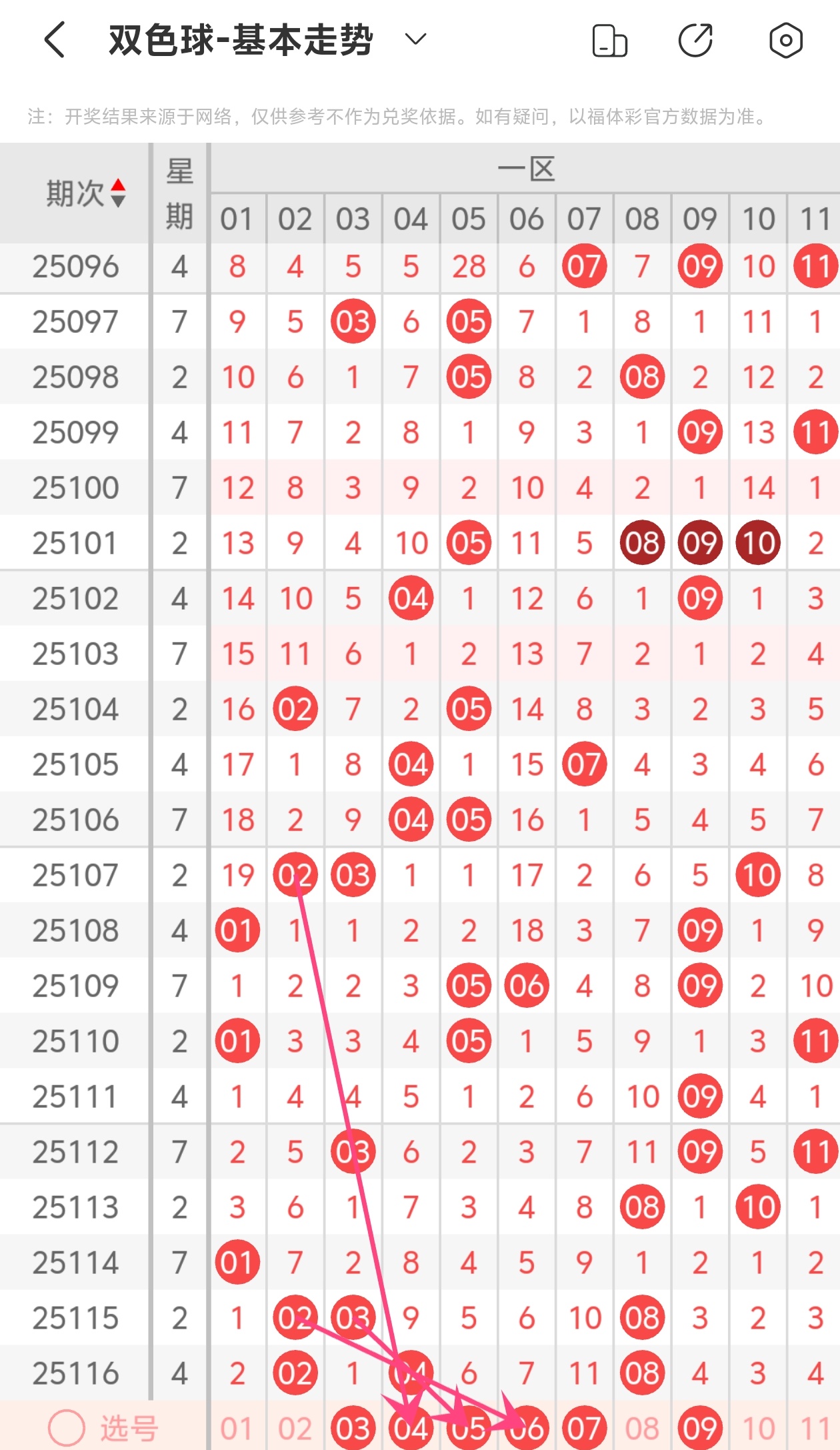Expand the 双色球-基本走势 chart type dropdown
The width and height of the screenshot is (840, 1450).
coord(415,39)
